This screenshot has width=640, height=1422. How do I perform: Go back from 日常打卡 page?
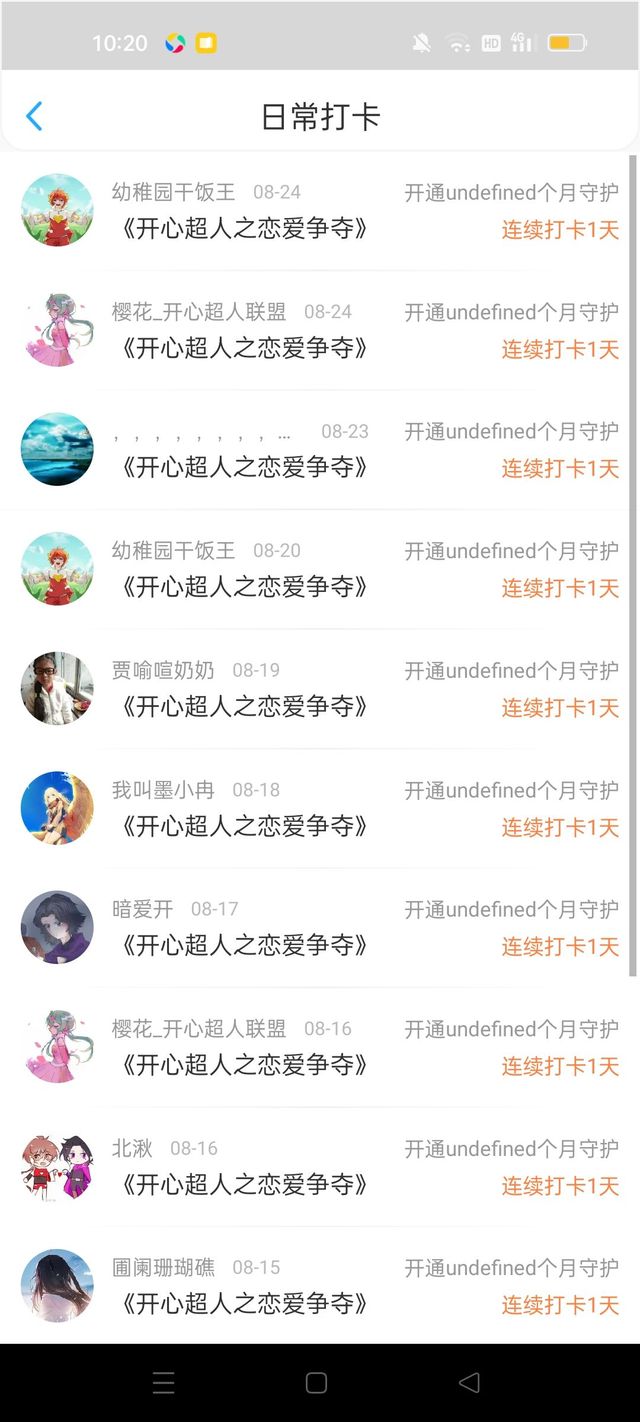pyautogui.click(x=34, y=116)
